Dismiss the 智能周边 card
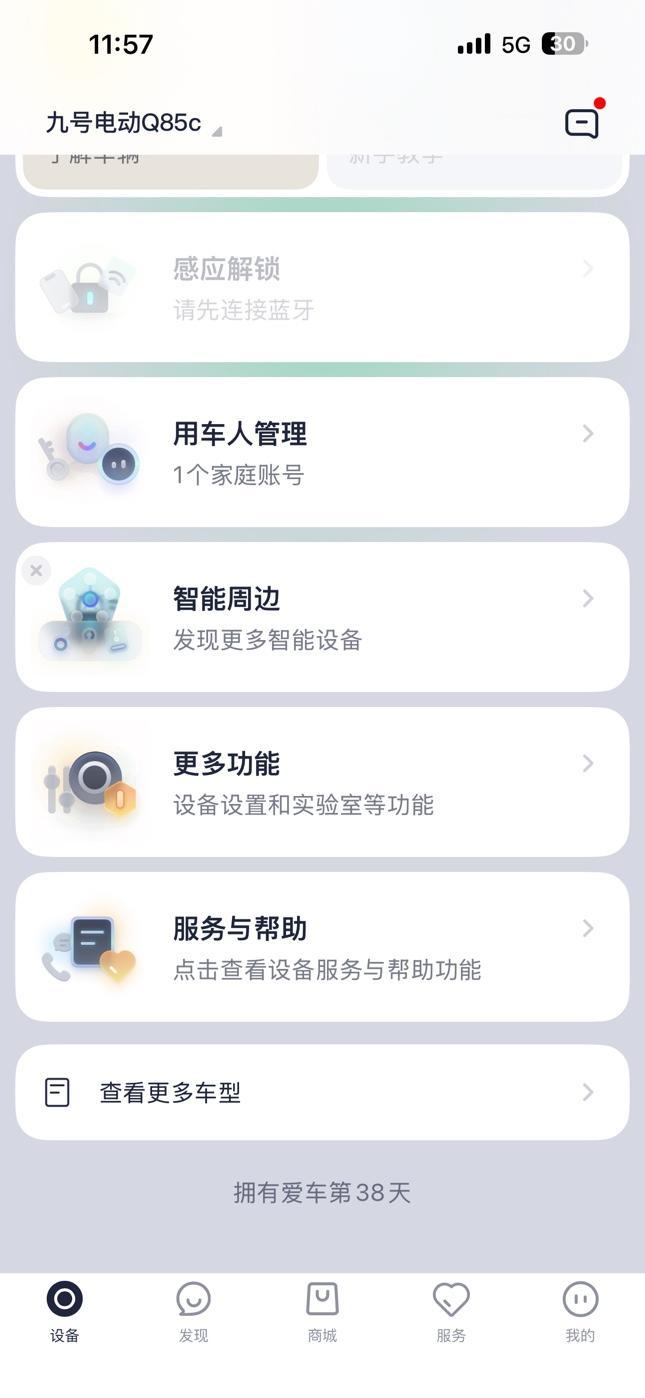This screenshot has width=645, height=1398. point(36,571)
